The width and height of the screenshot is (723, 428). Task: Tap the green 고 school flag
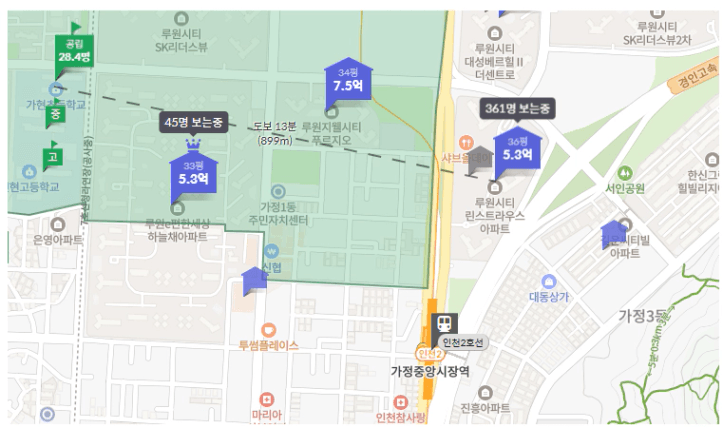pos(51,156)
